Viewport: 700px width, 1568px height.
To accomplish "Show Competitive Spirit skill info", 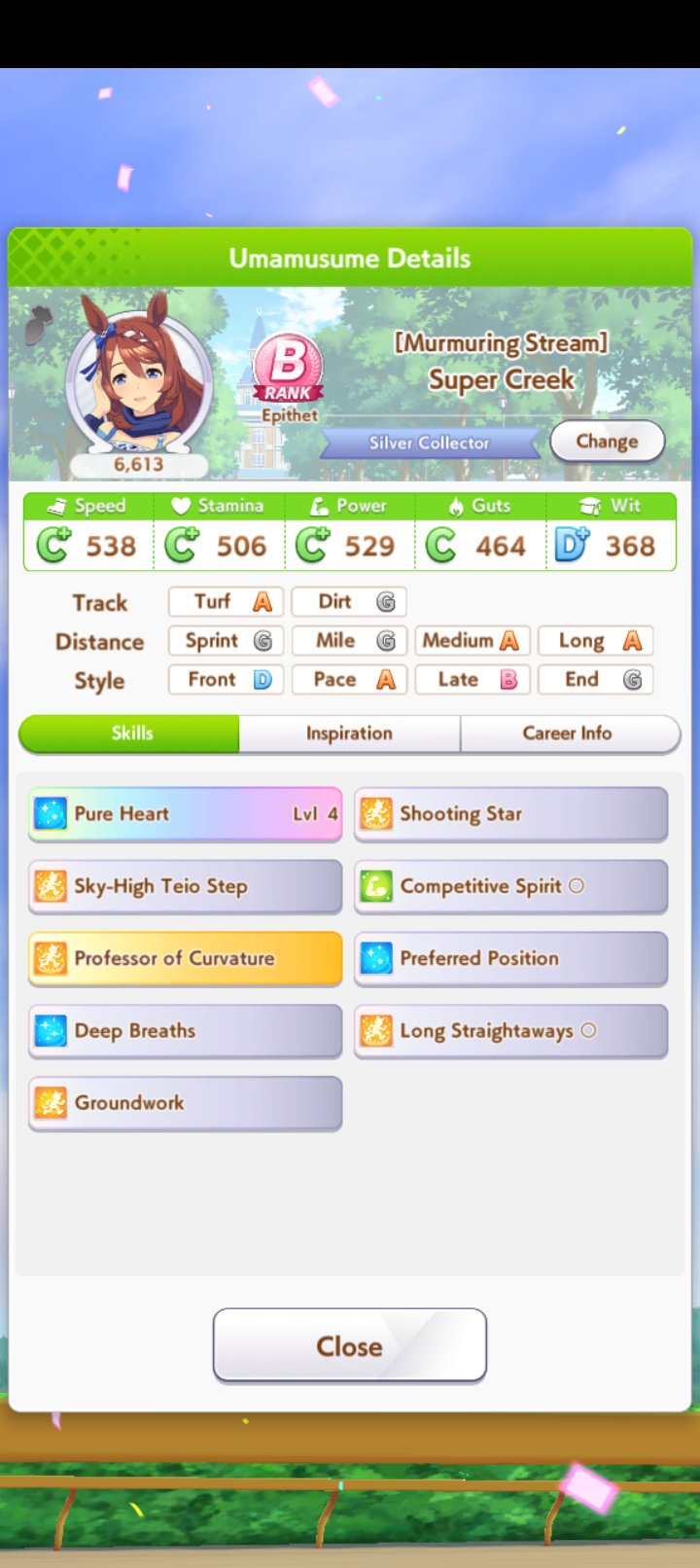I will pos(510,886).
